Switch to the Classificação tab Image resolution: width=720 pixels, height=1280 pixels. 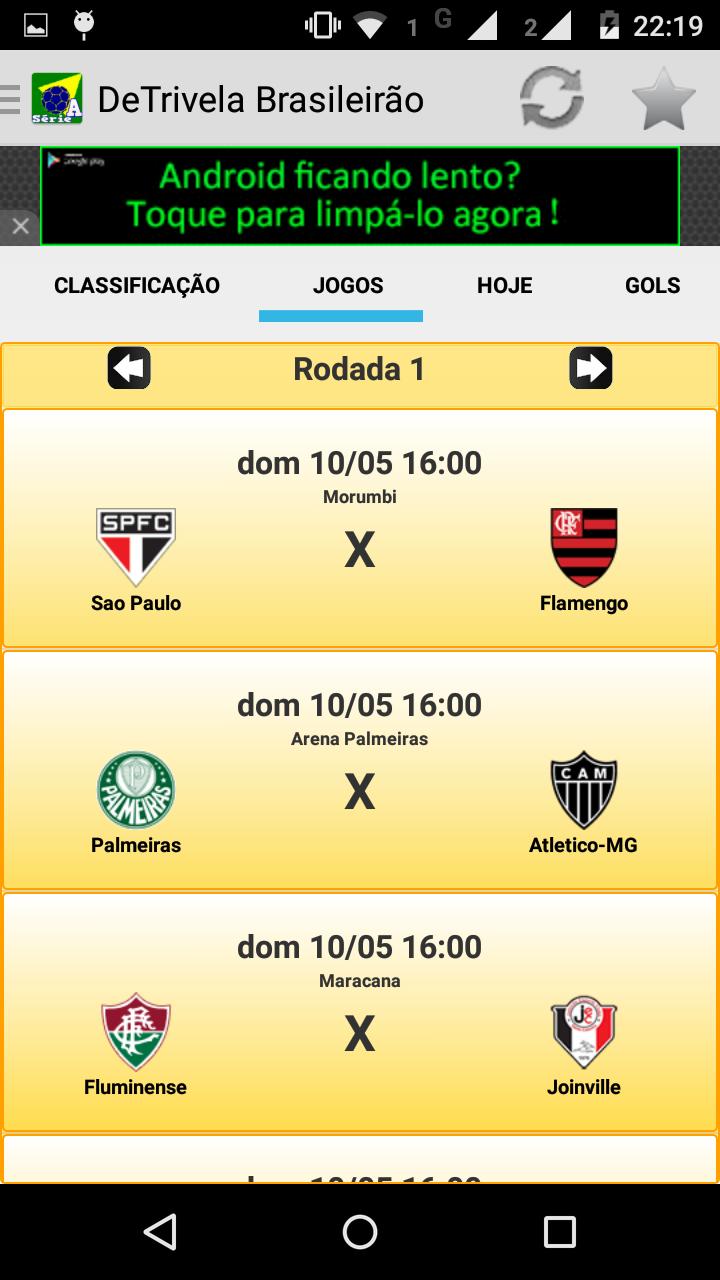click(137, 286)
